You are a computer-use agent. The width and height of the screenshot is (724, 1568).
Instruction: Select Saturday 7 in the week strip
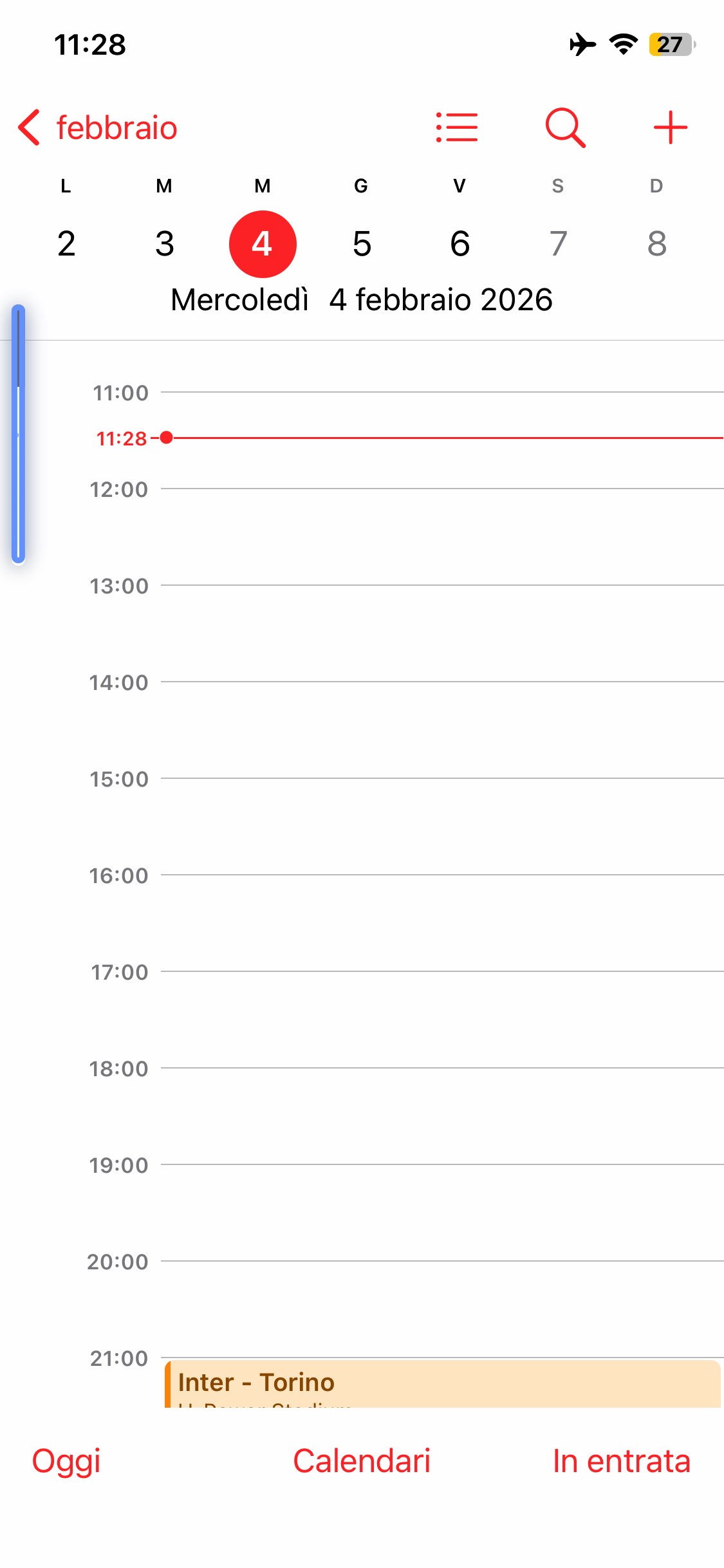[x=558, y=244]
